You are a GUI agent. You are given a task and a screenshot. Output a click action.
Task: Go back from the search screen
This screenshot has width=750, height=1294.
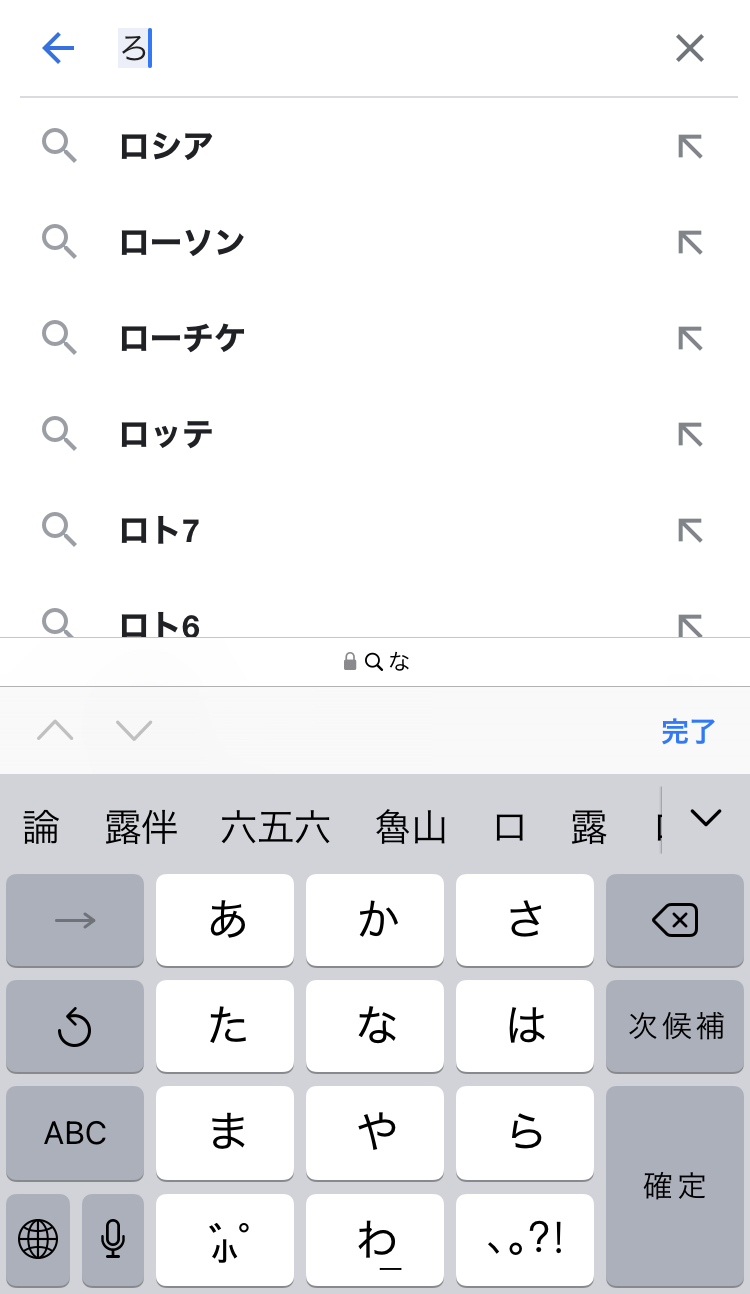(58, 48)
